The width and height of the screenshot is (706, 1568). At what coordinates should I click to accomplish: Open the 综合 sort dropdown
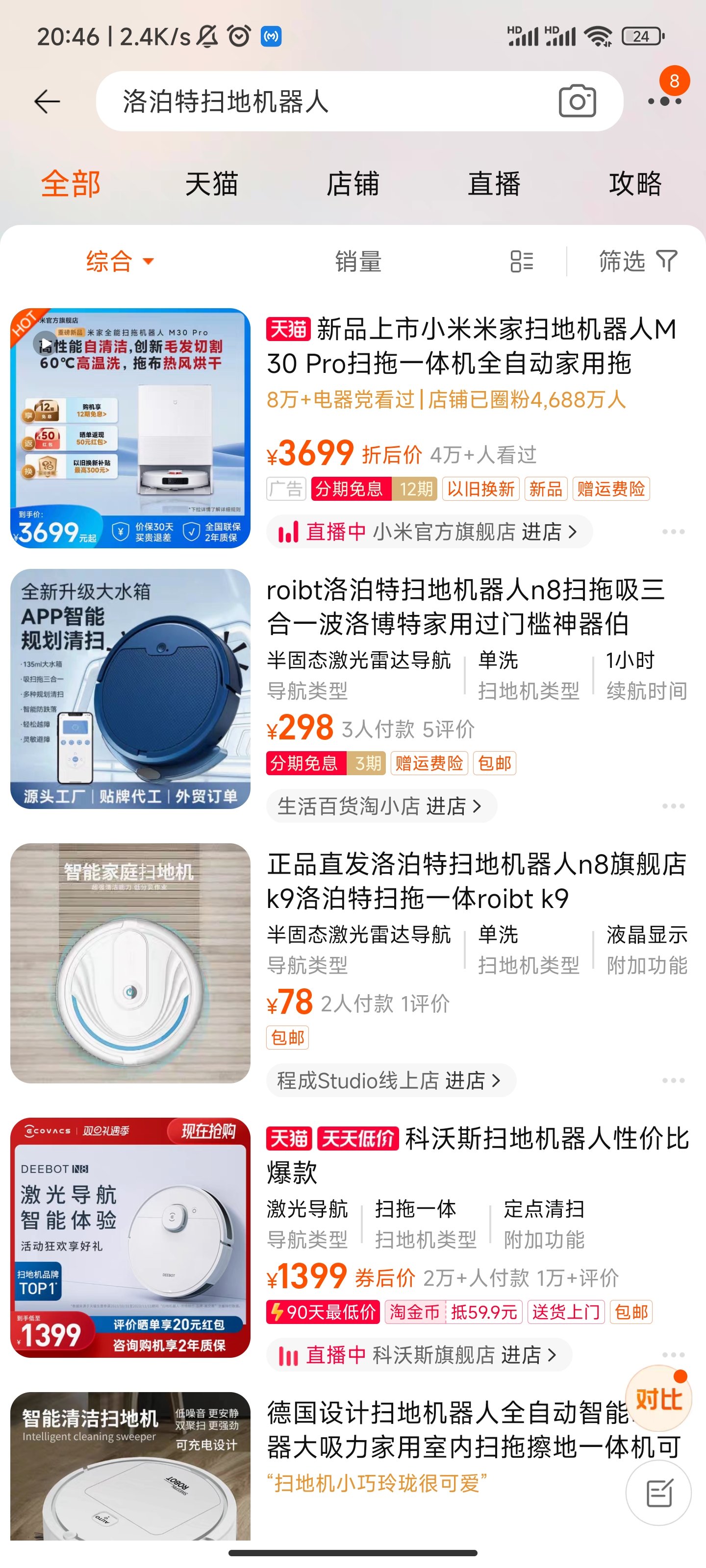pos(117,261)
